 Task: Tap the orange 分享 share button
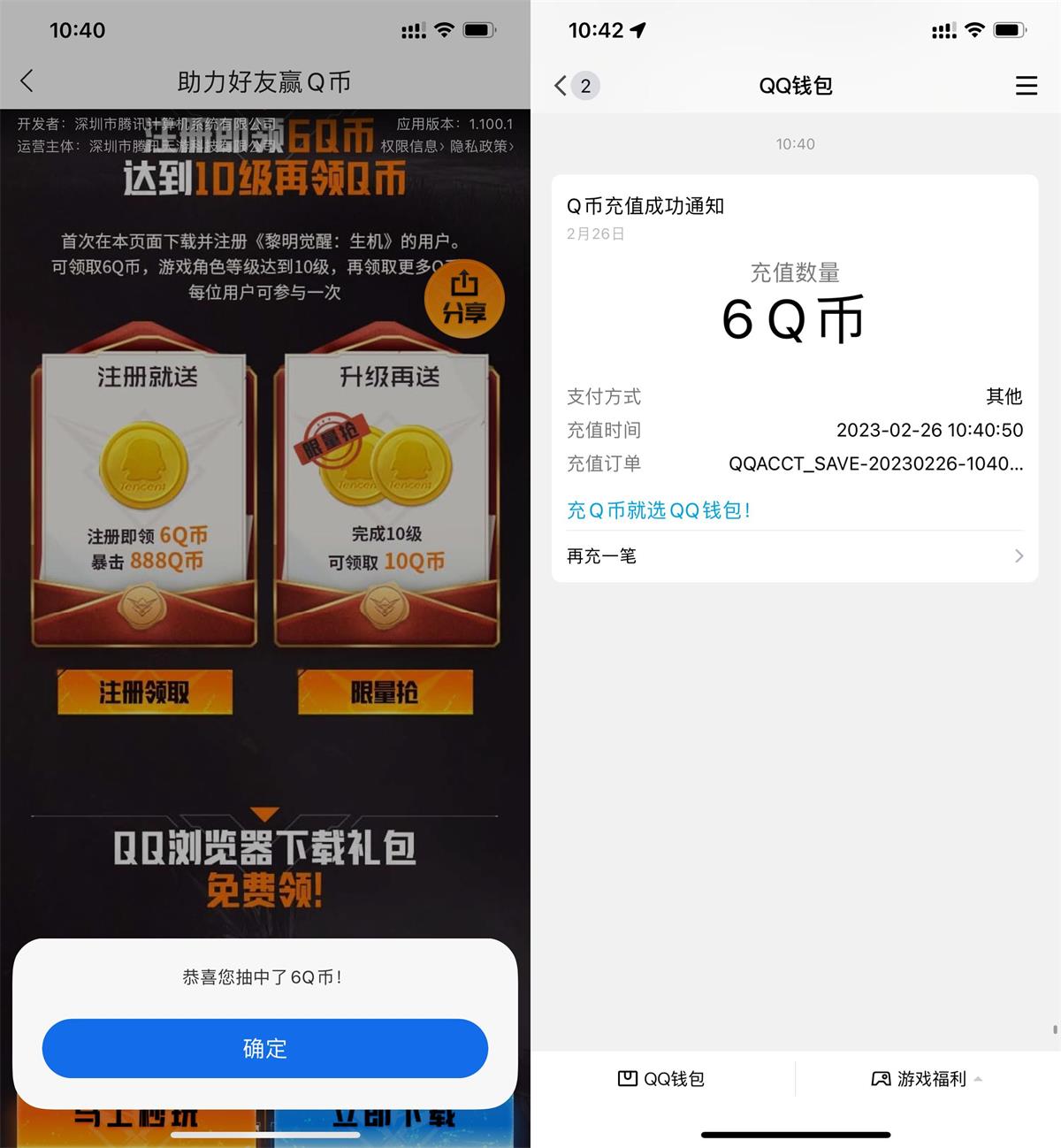coord(464,298)
